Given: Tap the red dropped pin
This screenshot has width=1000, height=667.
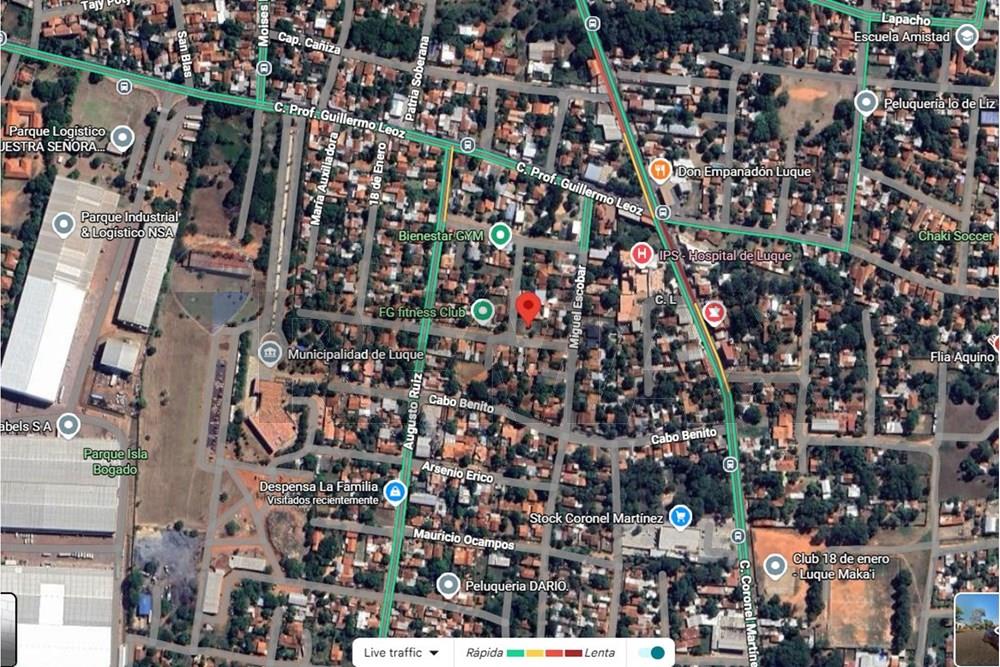Looking at the screenshot, I should point(528,308).
